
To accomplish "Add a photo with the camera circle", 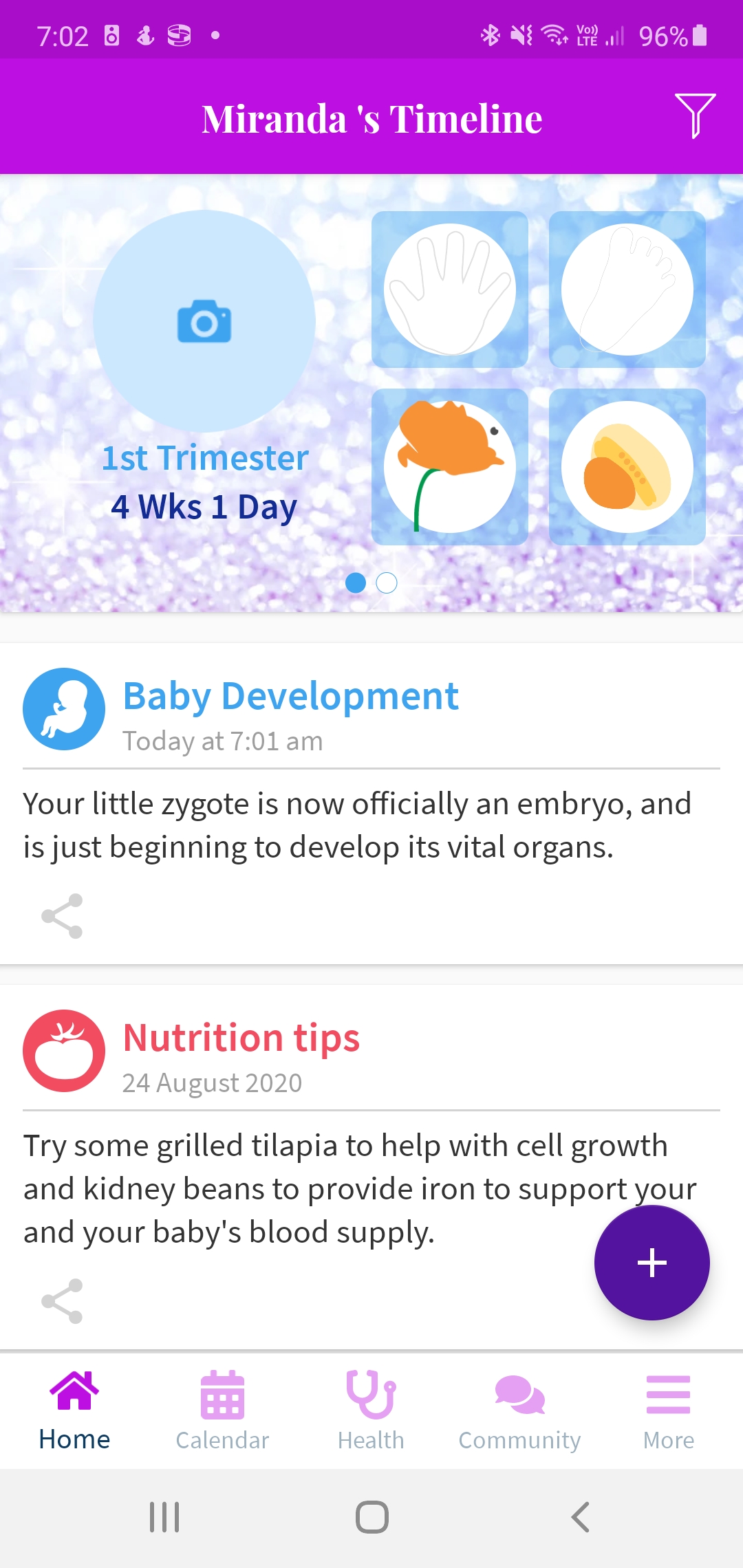I will coord(204,321).
